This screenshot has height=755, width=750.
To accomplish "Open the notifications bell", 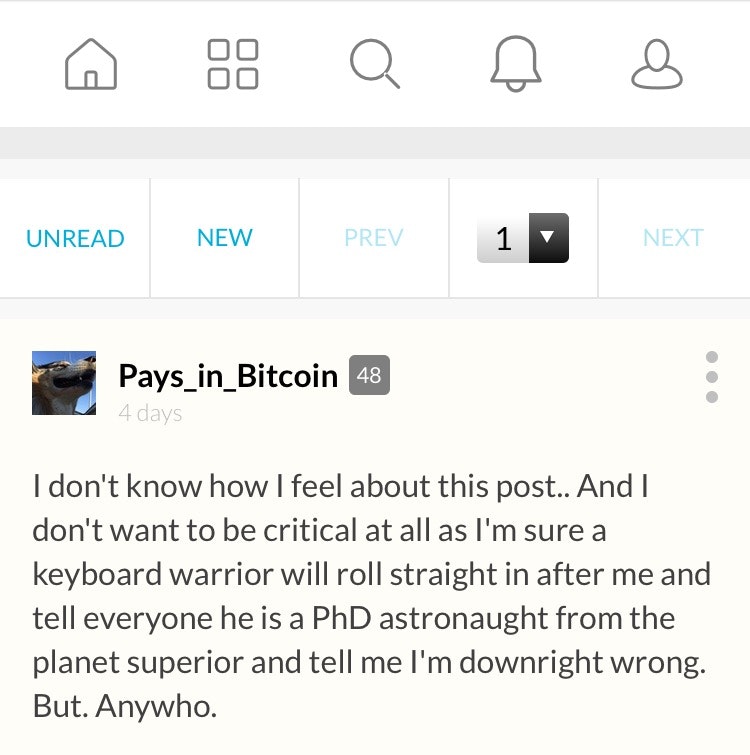I will tap(516, 65).
